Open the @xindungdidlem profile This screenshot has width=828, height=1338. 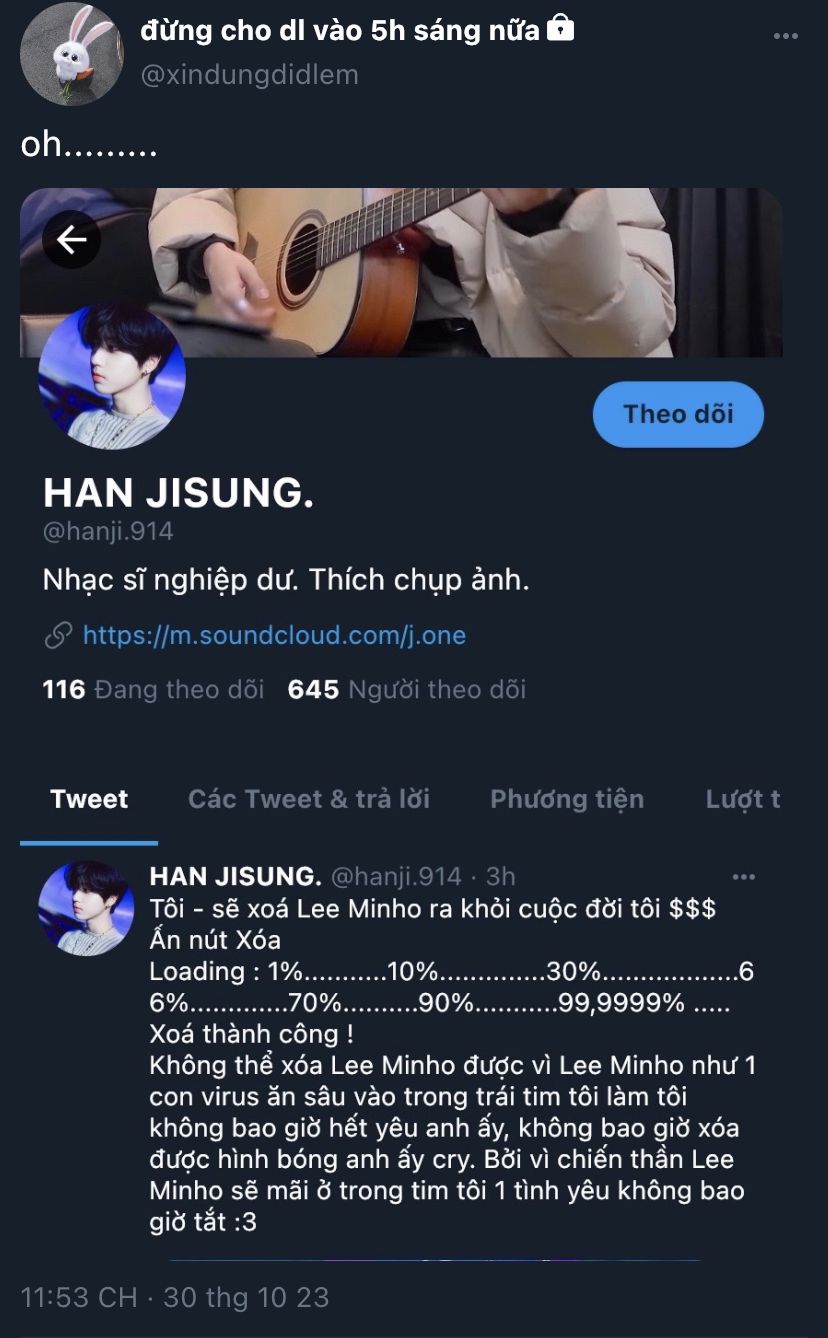(250, 75)
